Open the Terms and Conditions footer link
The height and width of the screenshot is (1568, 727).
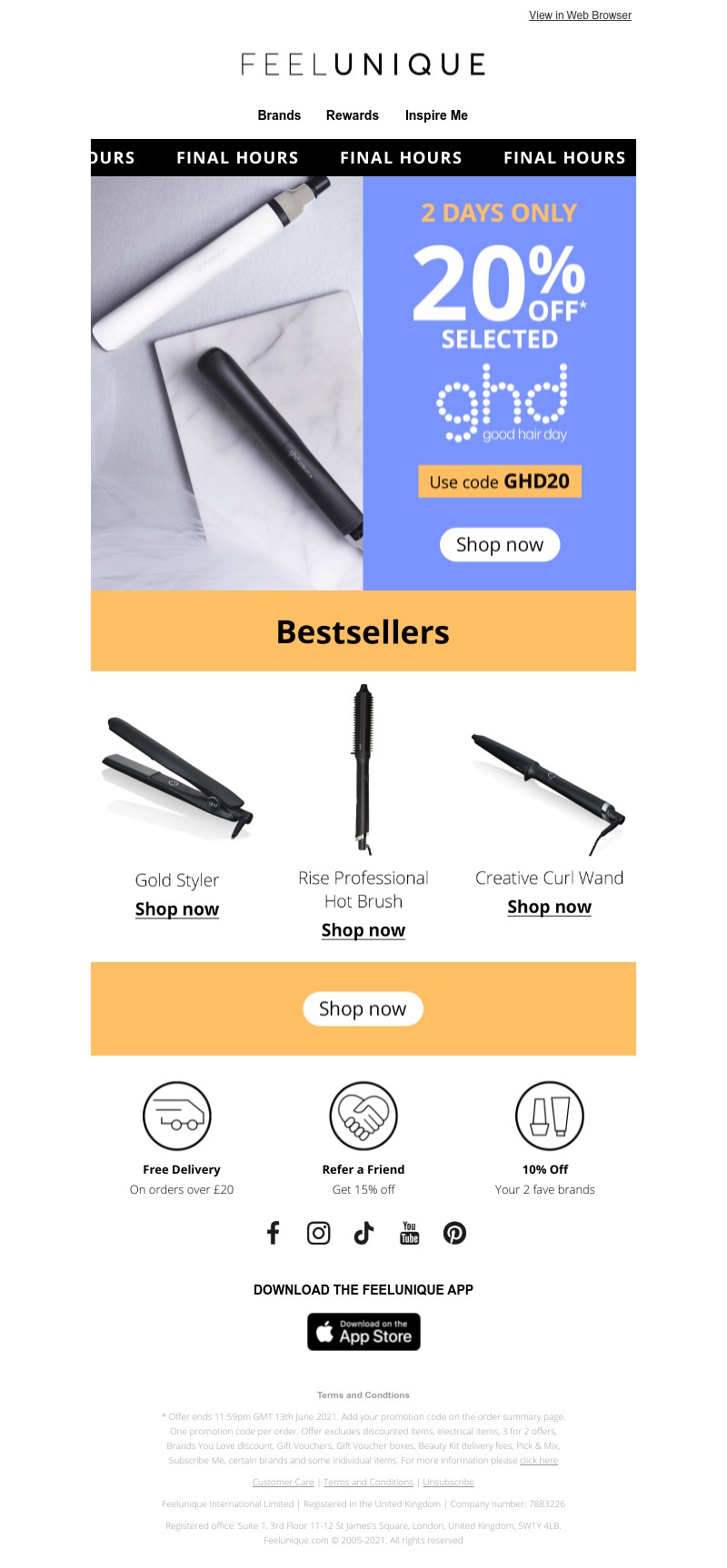[x=368, y=1483]
